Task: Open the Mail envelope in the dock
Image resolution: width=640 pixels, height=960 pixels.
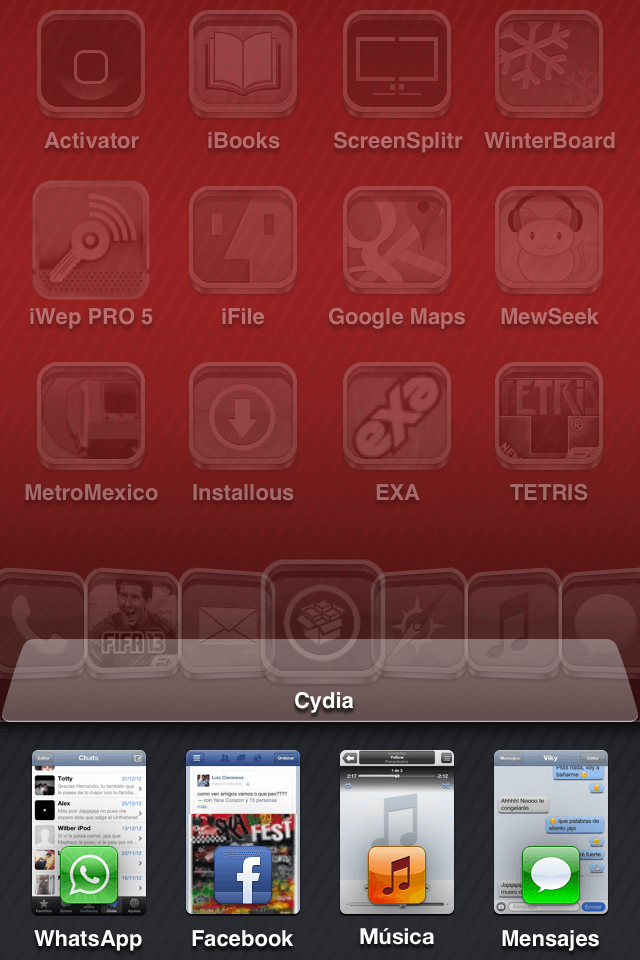Action: (x=226, y=620)
